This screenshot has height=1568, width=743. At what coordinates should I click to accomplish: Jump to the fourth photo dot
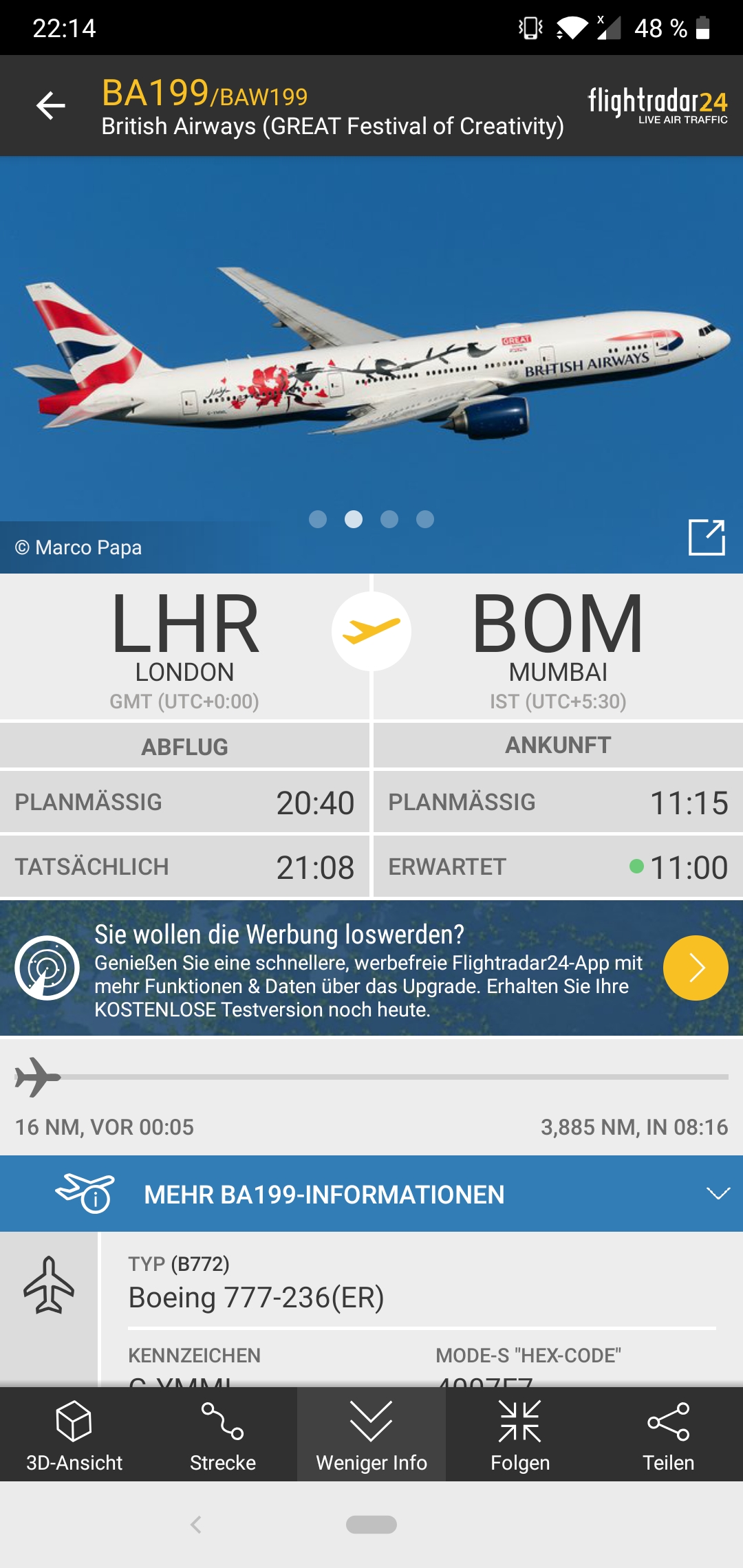(x=425, y=519)
